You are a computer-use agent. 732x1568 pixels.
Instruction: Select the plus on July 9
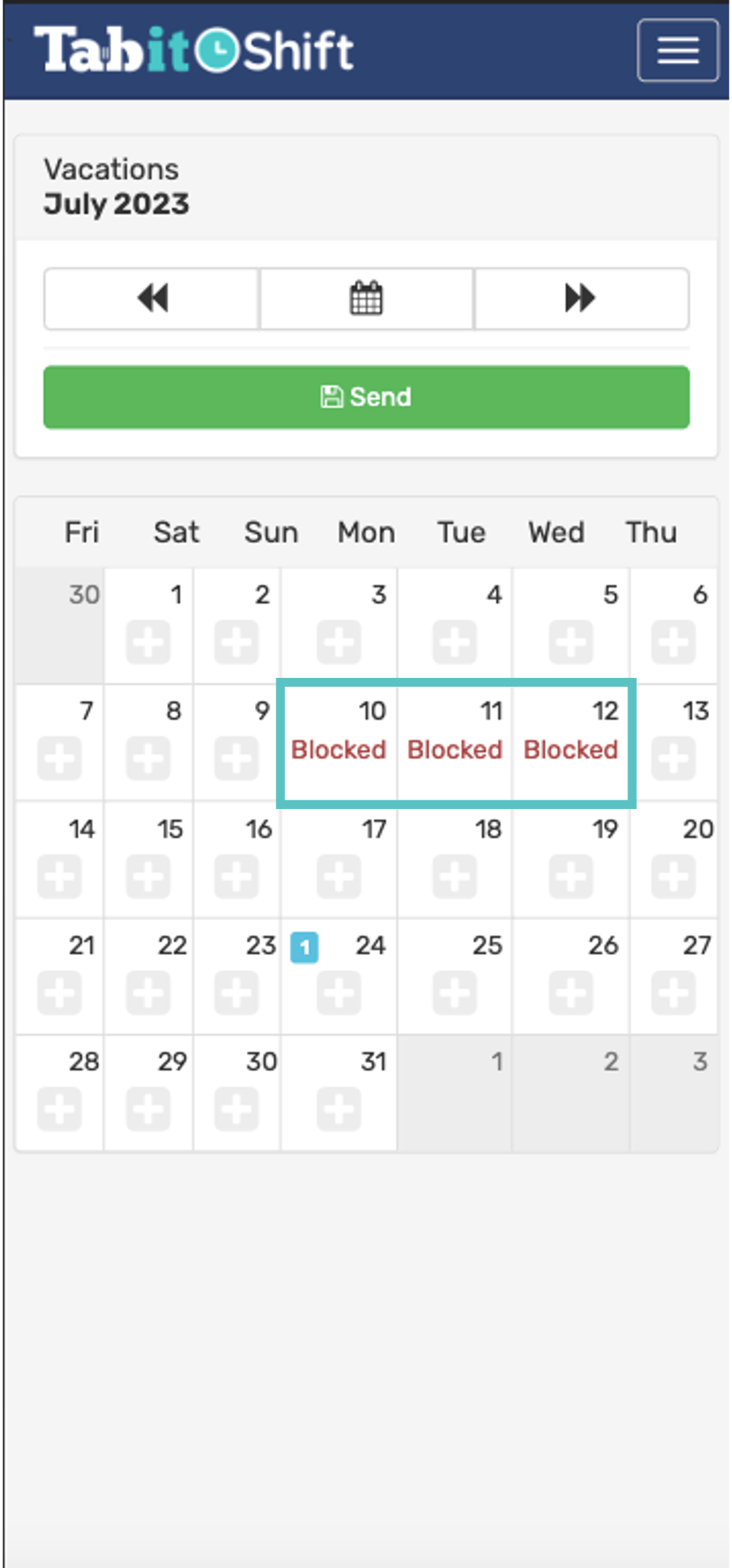tap(236, 758)
